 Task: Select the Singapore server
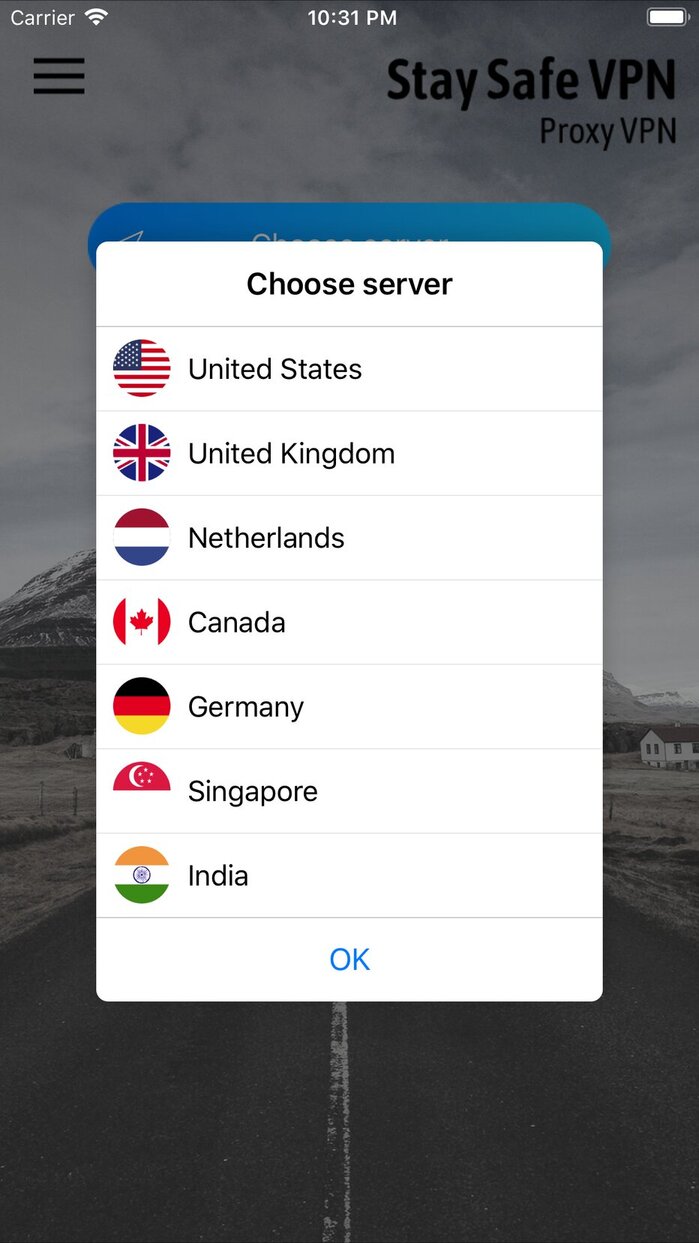point(349,791)
